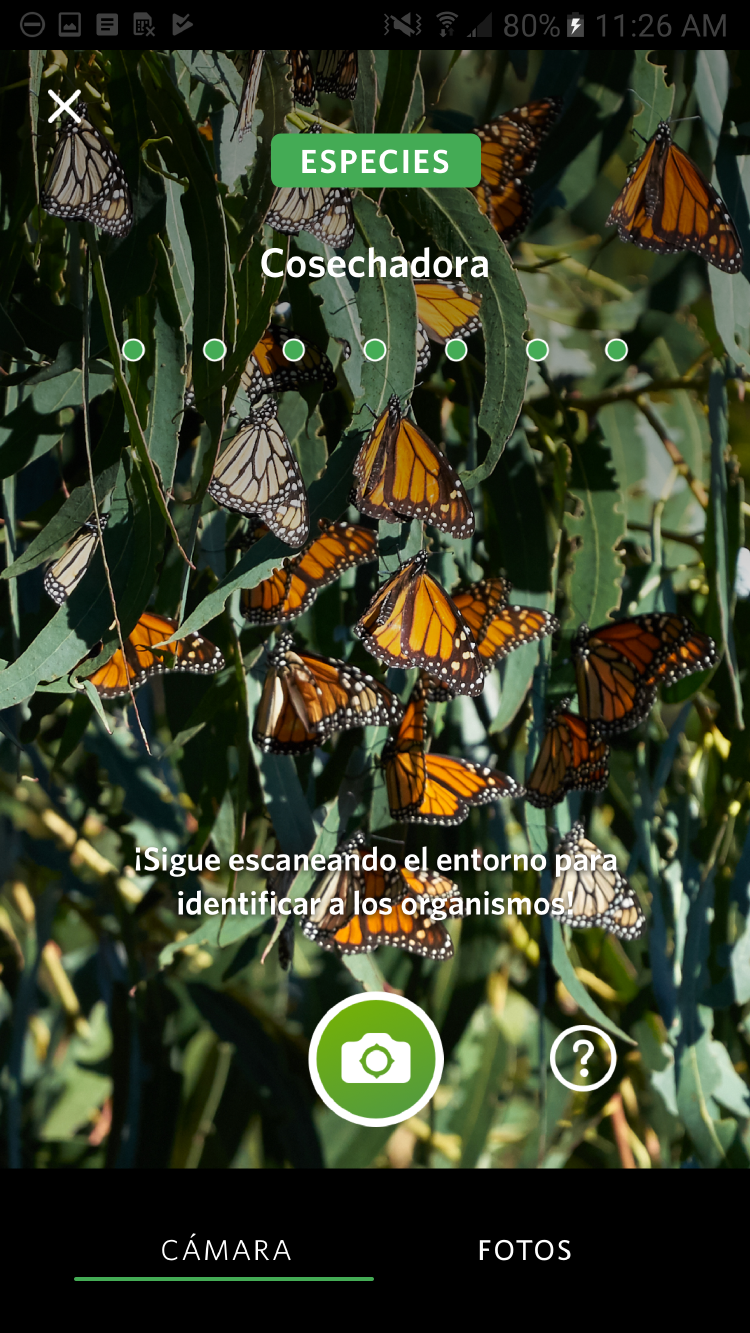Tap the Wi-Fi icon in the status bar
Screen dimensions: 750x1333
point(446,24)
